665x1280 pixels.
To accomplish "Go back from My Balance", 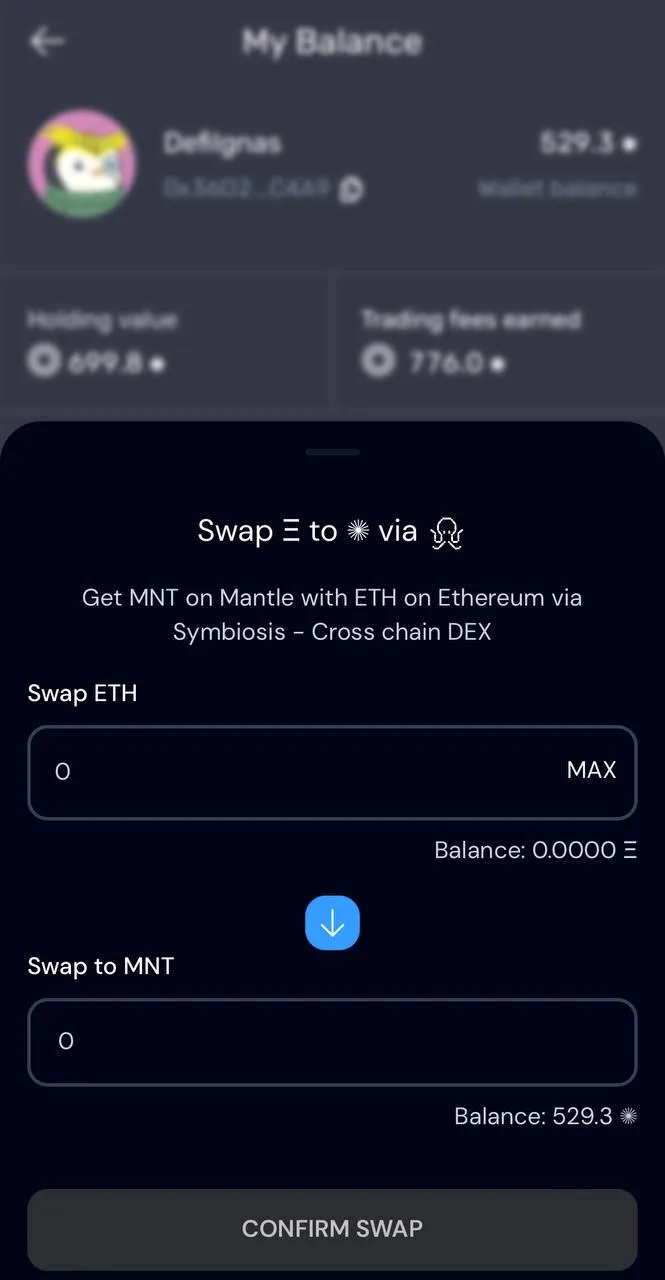I will pos(47,41).
